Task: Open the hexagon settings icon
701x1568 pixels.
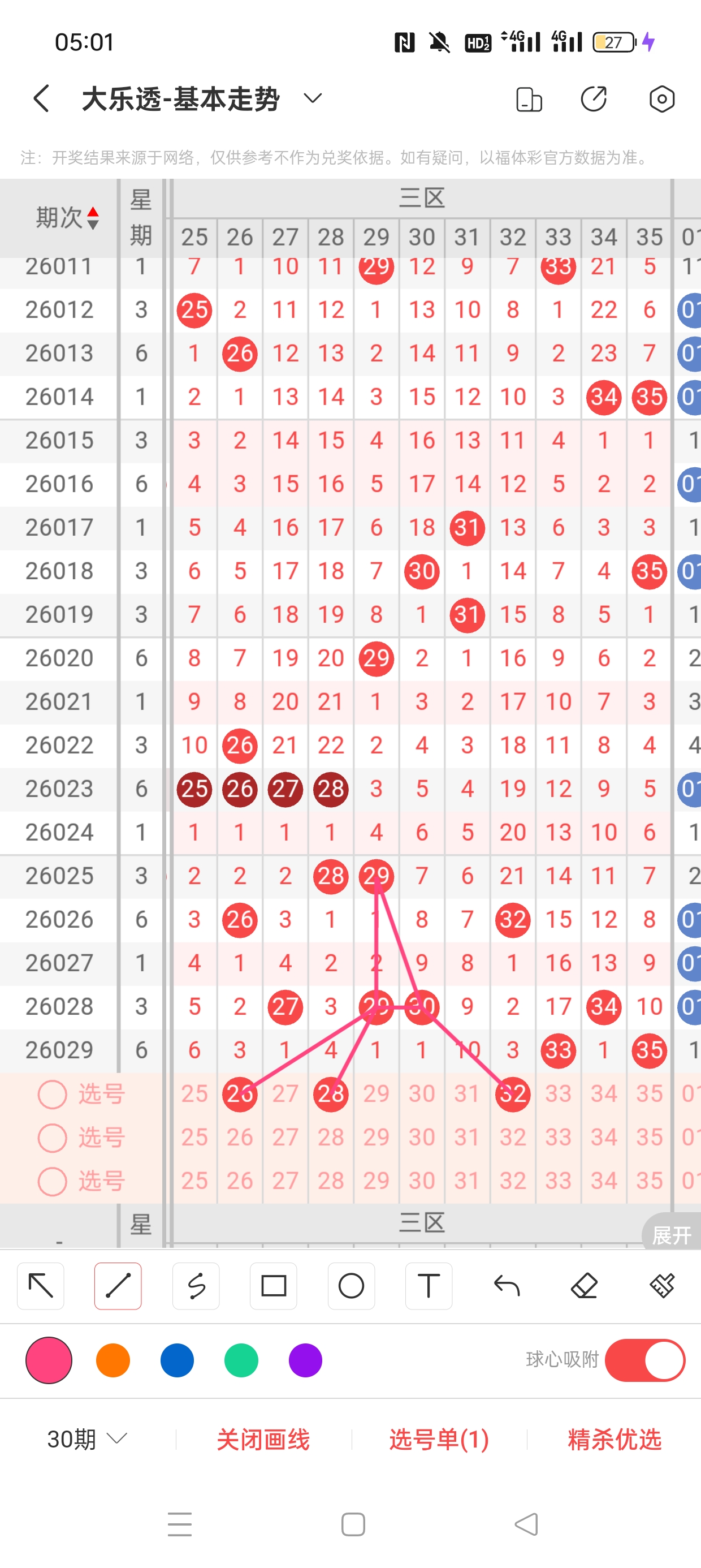Action: coord(661,98)
